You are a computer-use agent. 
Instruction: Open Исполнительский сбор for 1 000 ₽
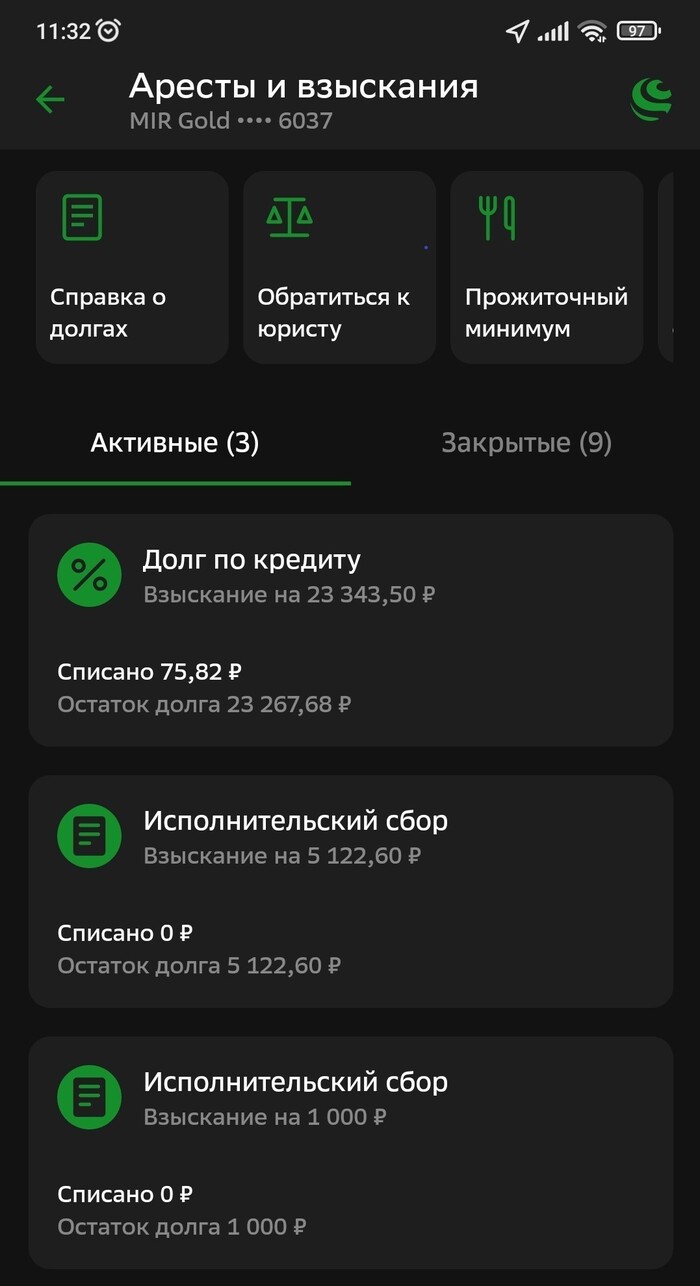point(350,1152)
